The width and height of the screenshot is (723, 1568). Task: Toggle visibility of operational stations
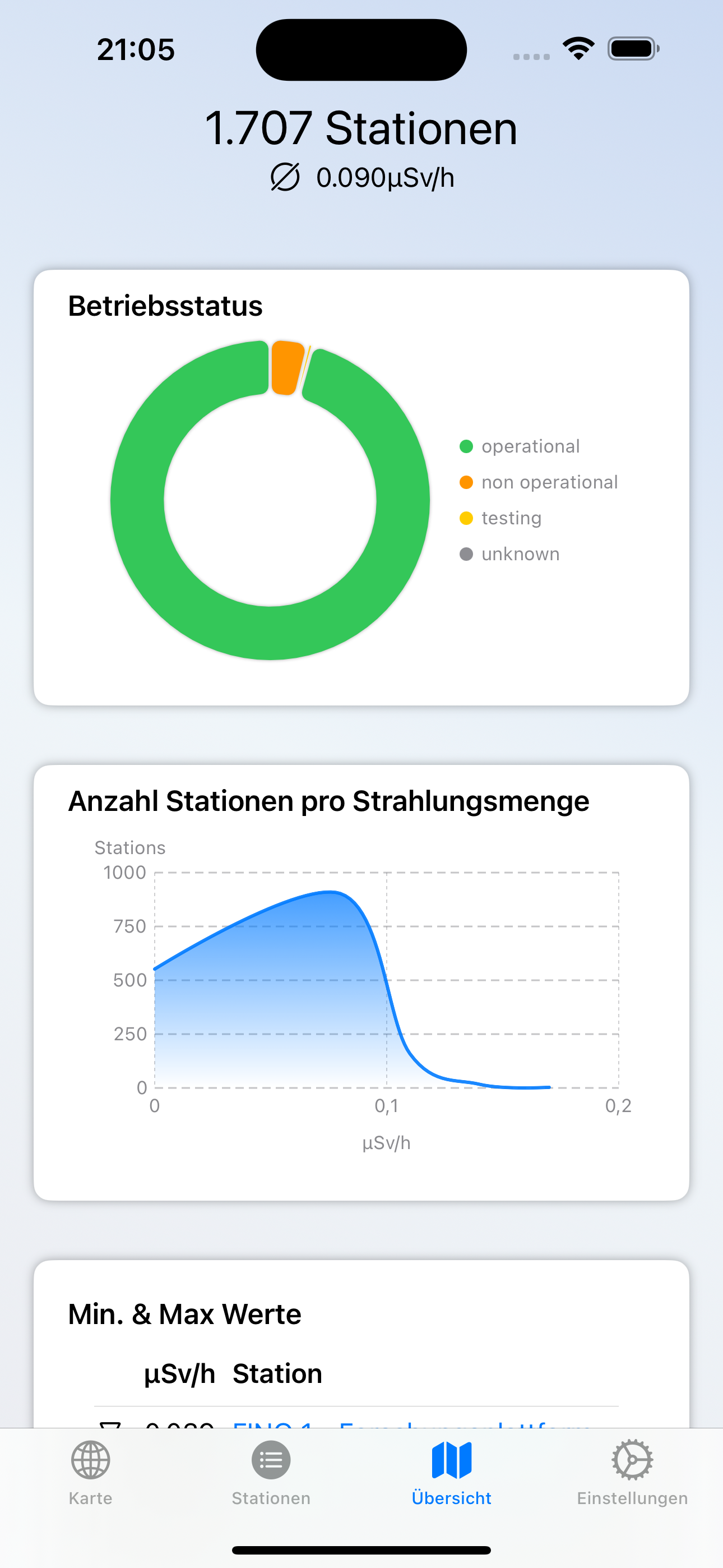click(530, 446)
